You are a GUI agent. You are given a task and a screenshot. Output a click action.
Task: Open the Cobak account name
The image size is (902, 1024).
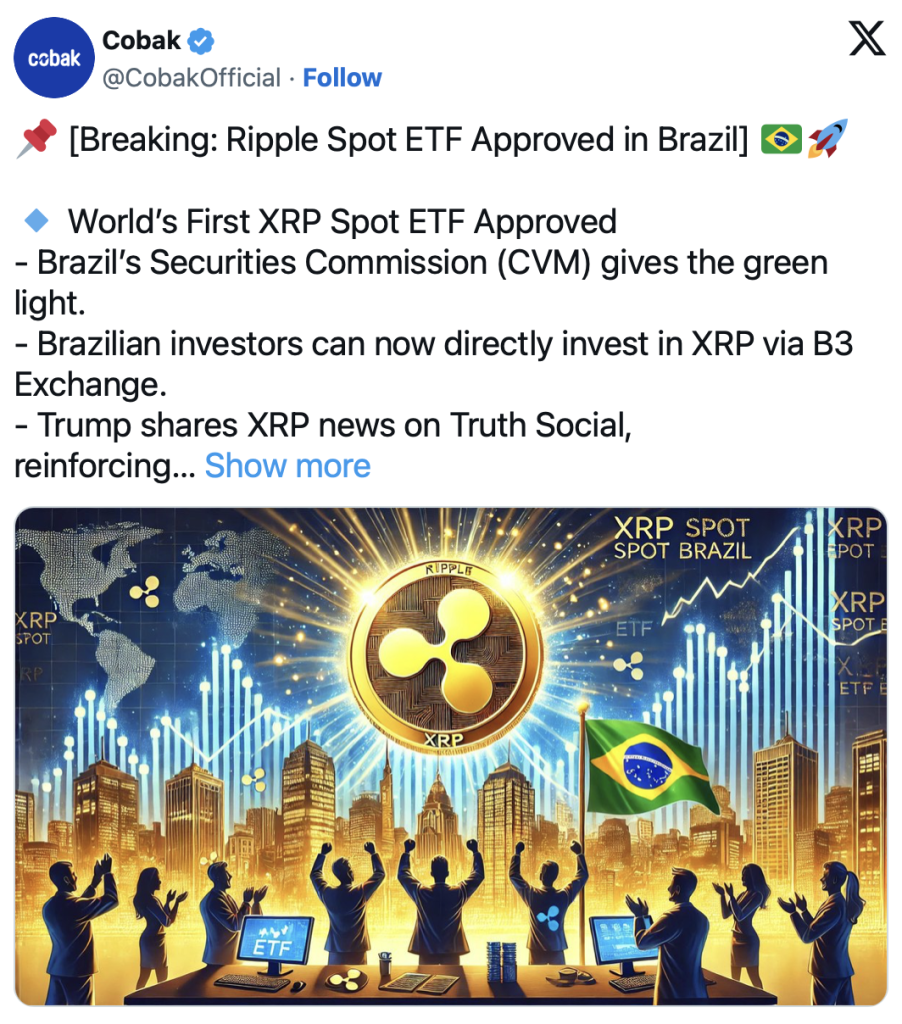(141, 41)
